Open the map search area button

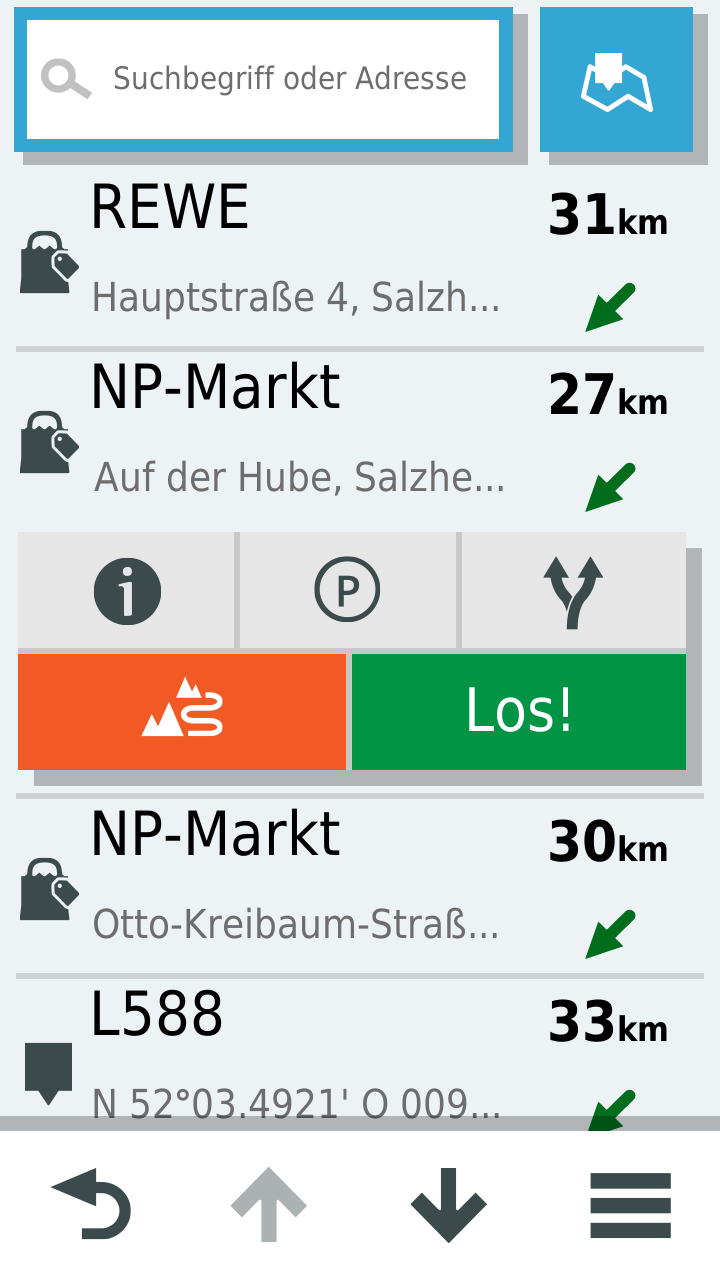tap(616, 79)
